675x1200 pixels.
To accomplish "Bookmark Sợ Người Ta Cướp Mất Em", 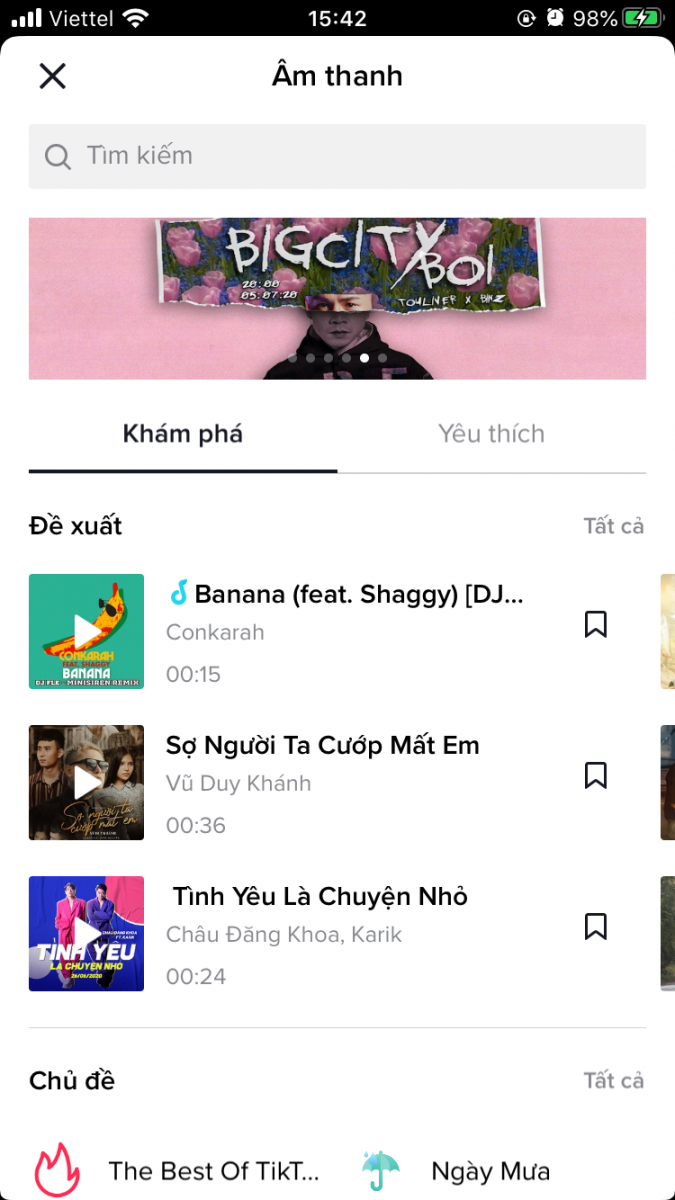I will pyautogui.click(x=595, y=776).
